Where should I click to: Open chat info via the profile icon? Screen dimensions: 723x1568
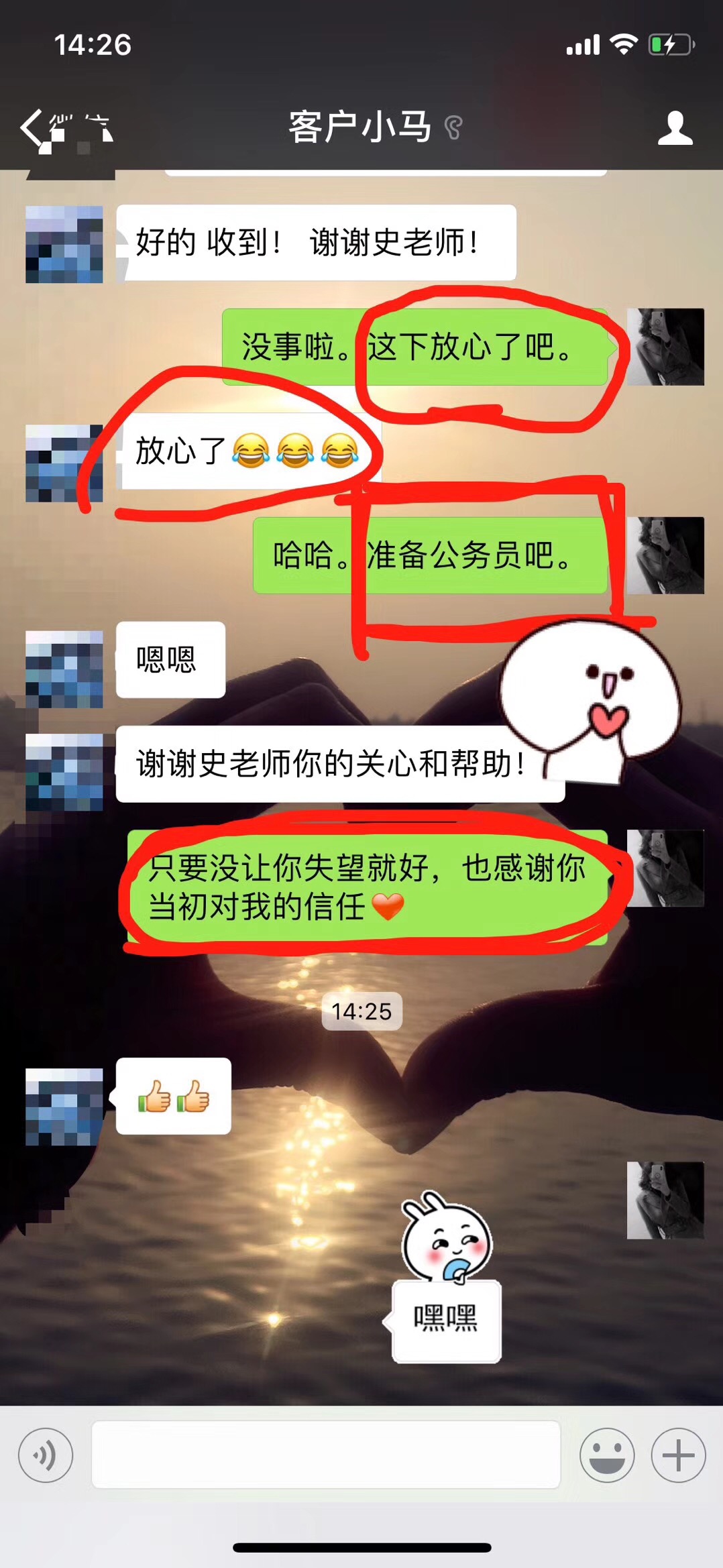coord(675,128)
